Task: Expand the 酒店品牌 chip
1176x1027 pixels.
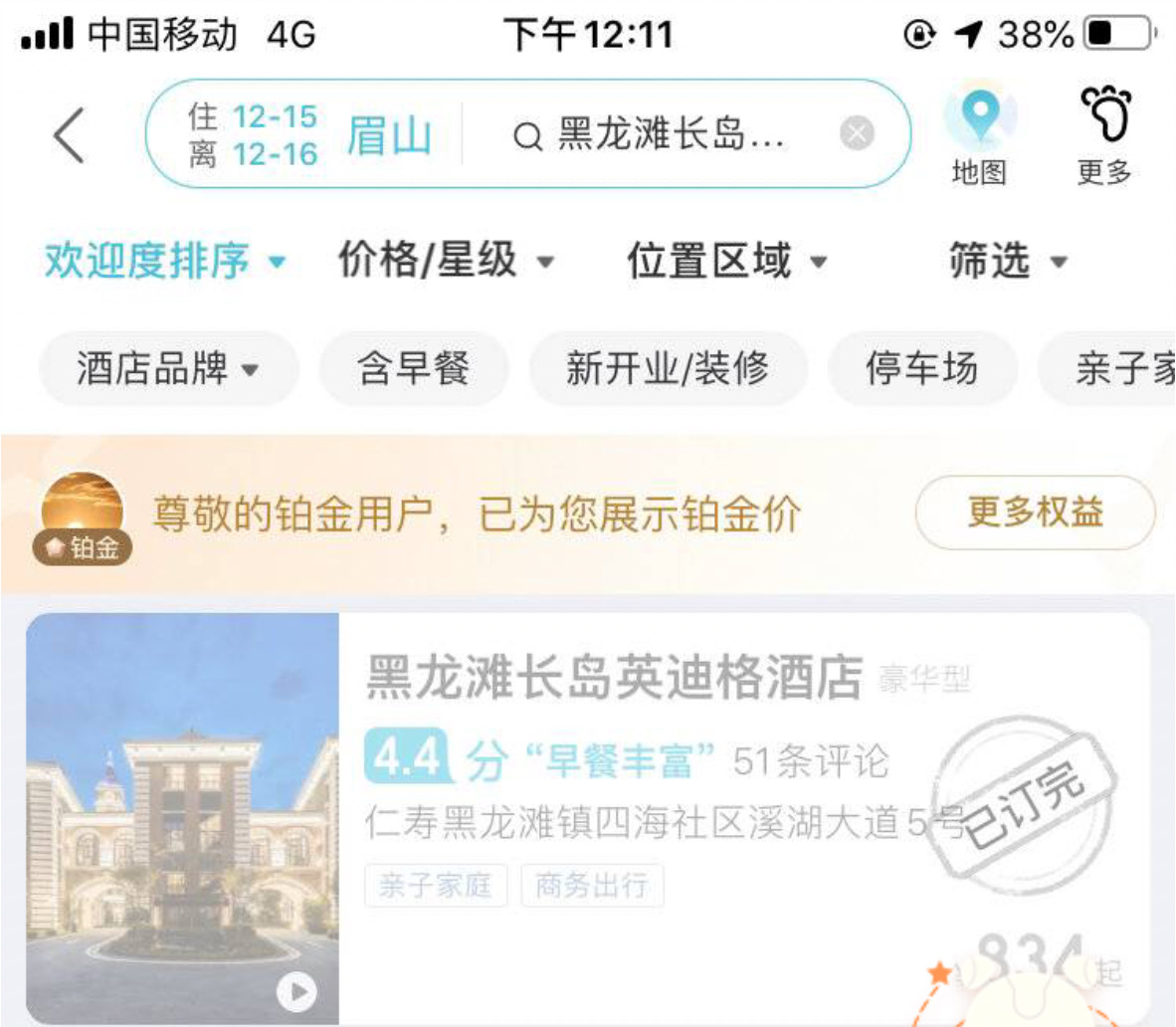Action: (x=167, y=369)
